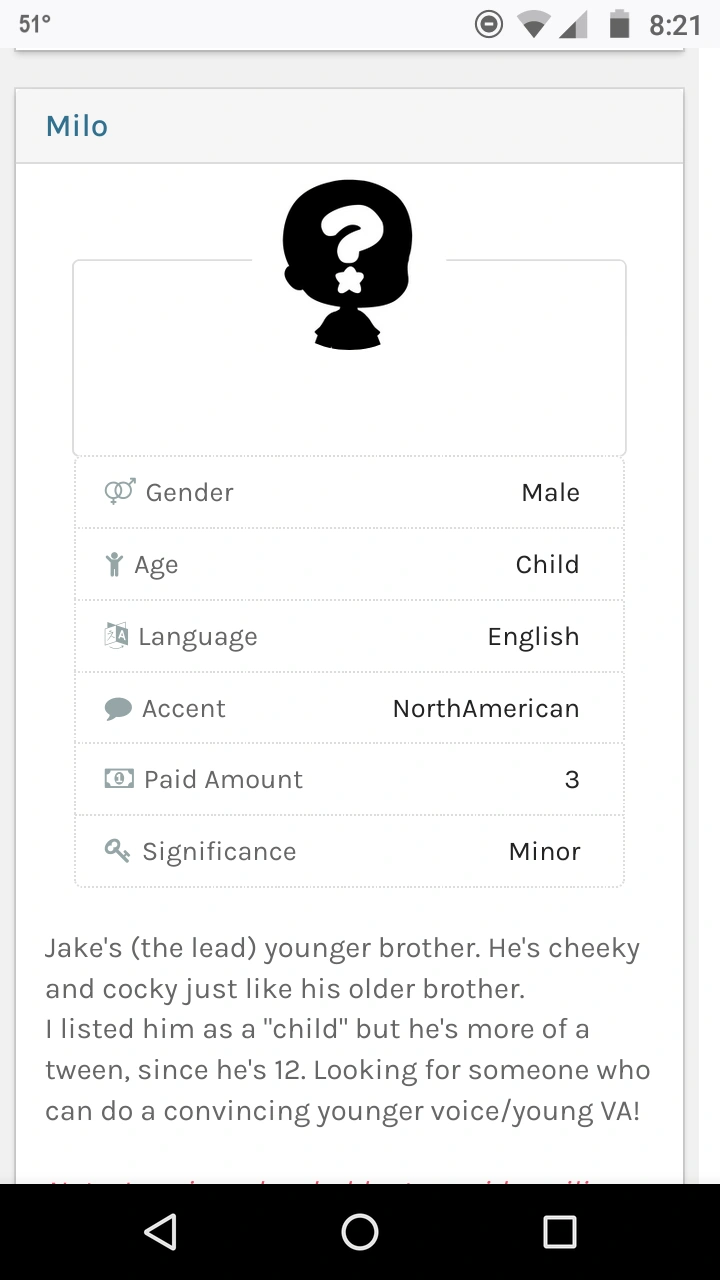This screenshot has height=1280, width=720.
Task: Open recent apps with the square button
Action: click(x=558, y=1233)
